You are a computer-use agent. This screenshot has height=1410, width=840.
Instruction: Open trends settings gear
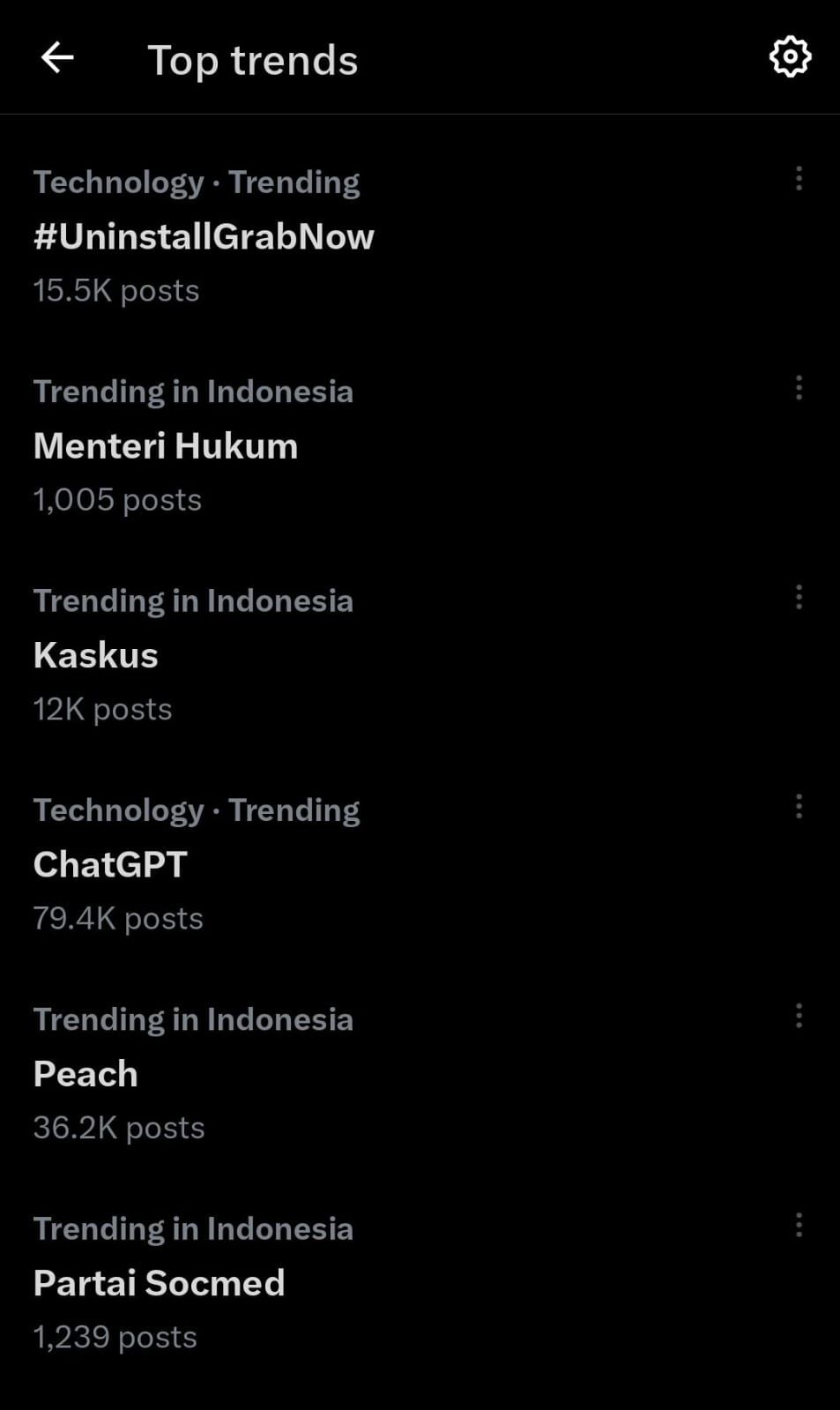(790, 58)
